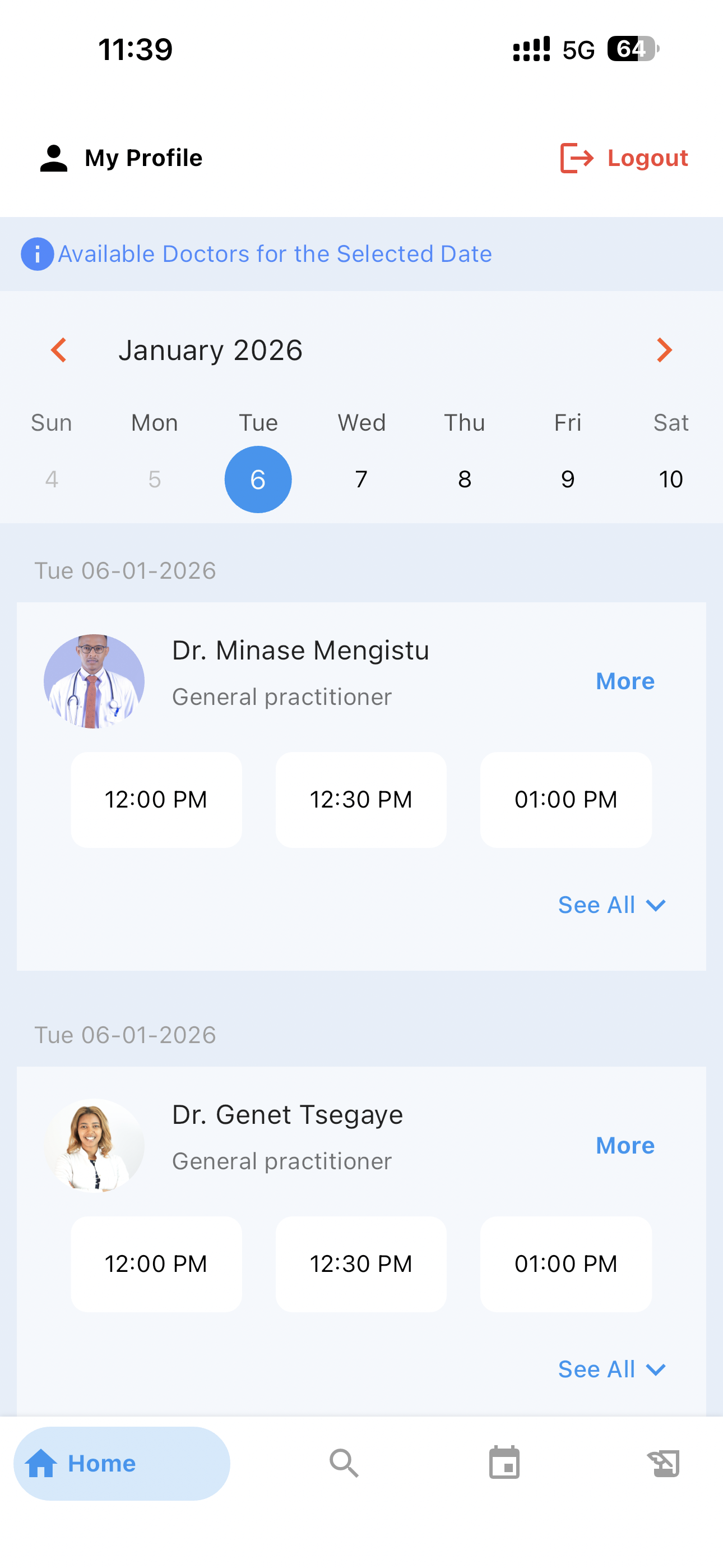Select Tuesday the 6th on the calendar

[257, 479]
